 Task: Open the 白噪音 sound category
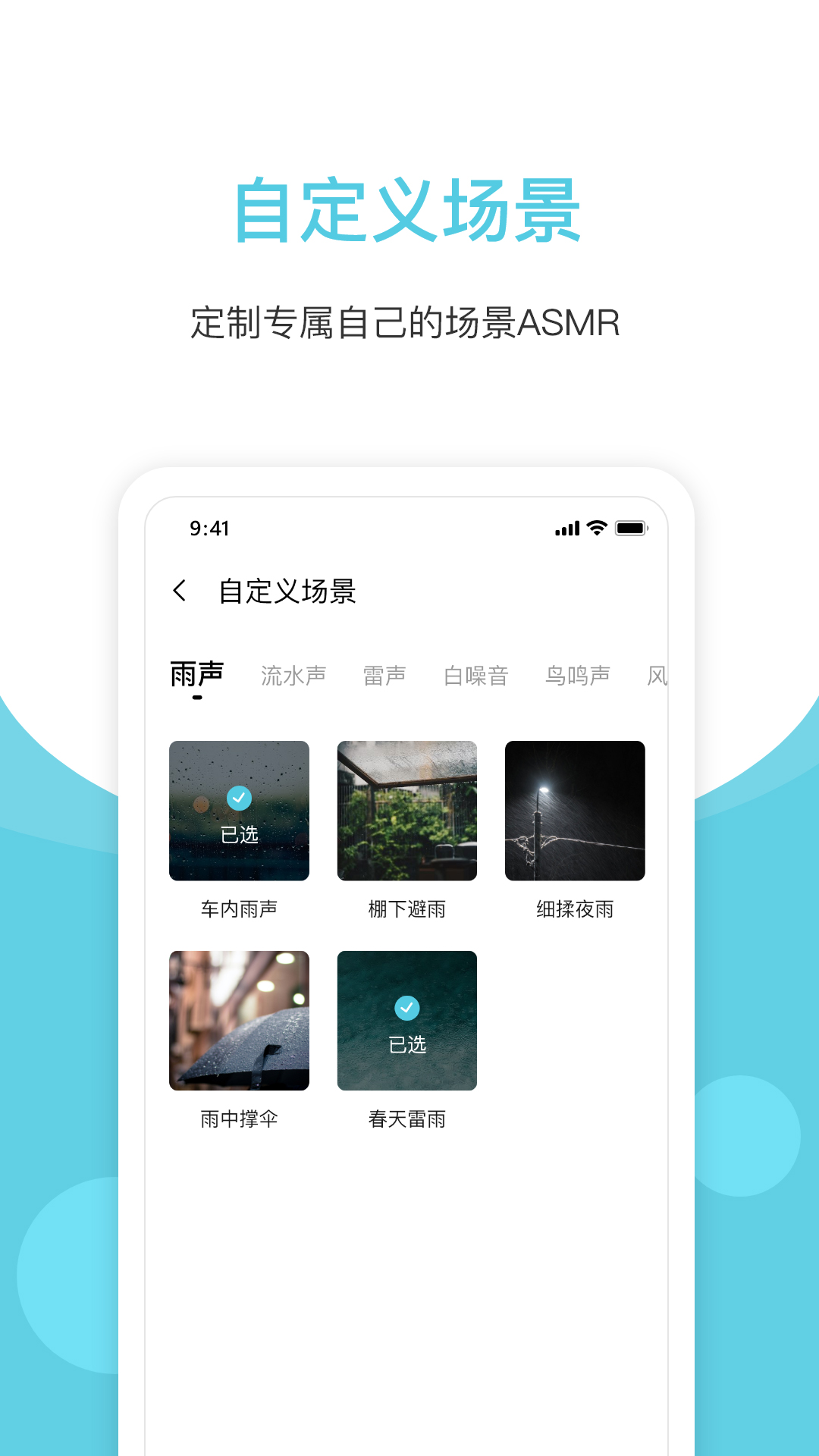coord(475,675)
